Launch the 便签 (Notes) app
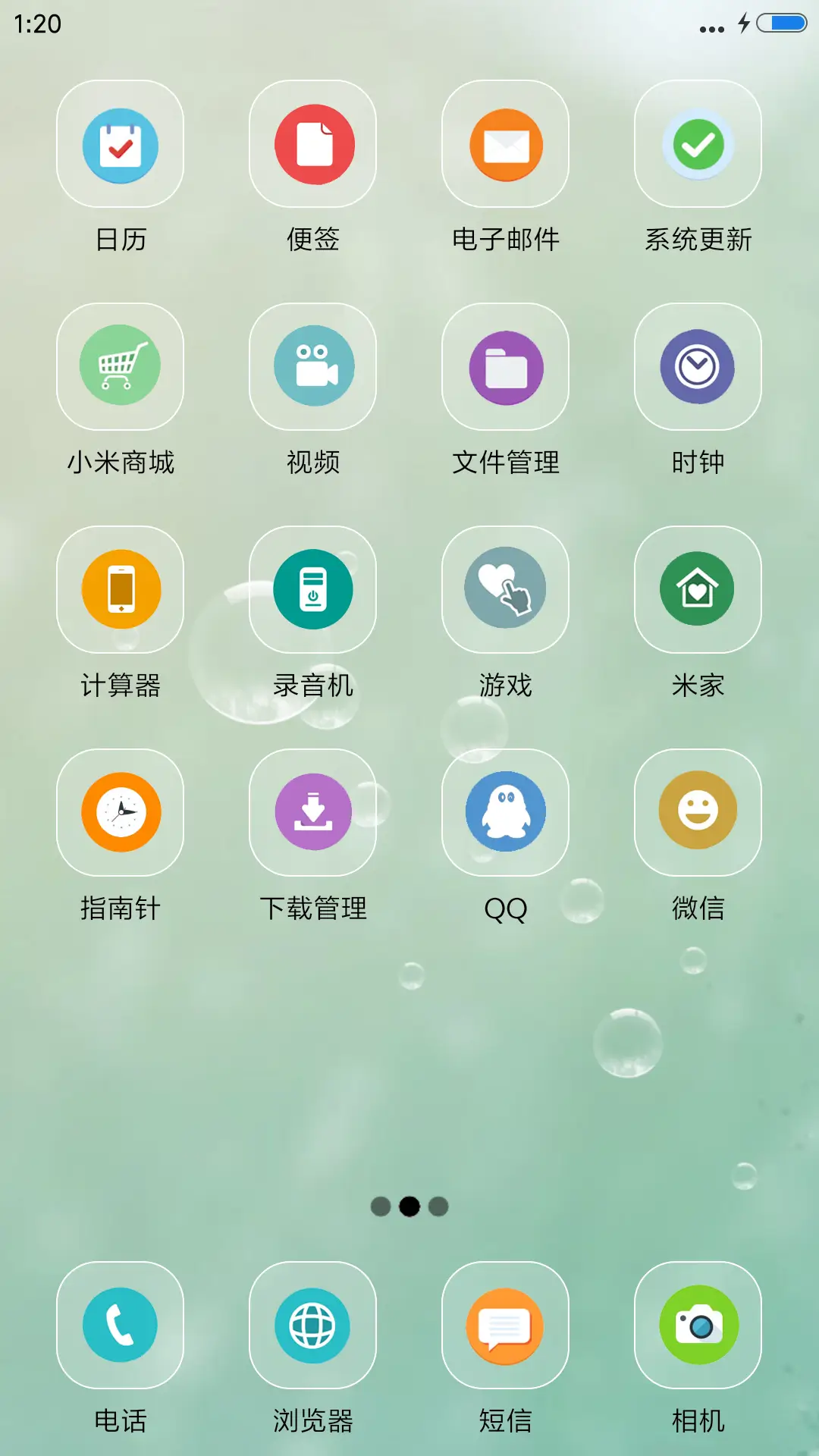The height and width of the screenshot is (1456, 819). click(x=312, y=146)
